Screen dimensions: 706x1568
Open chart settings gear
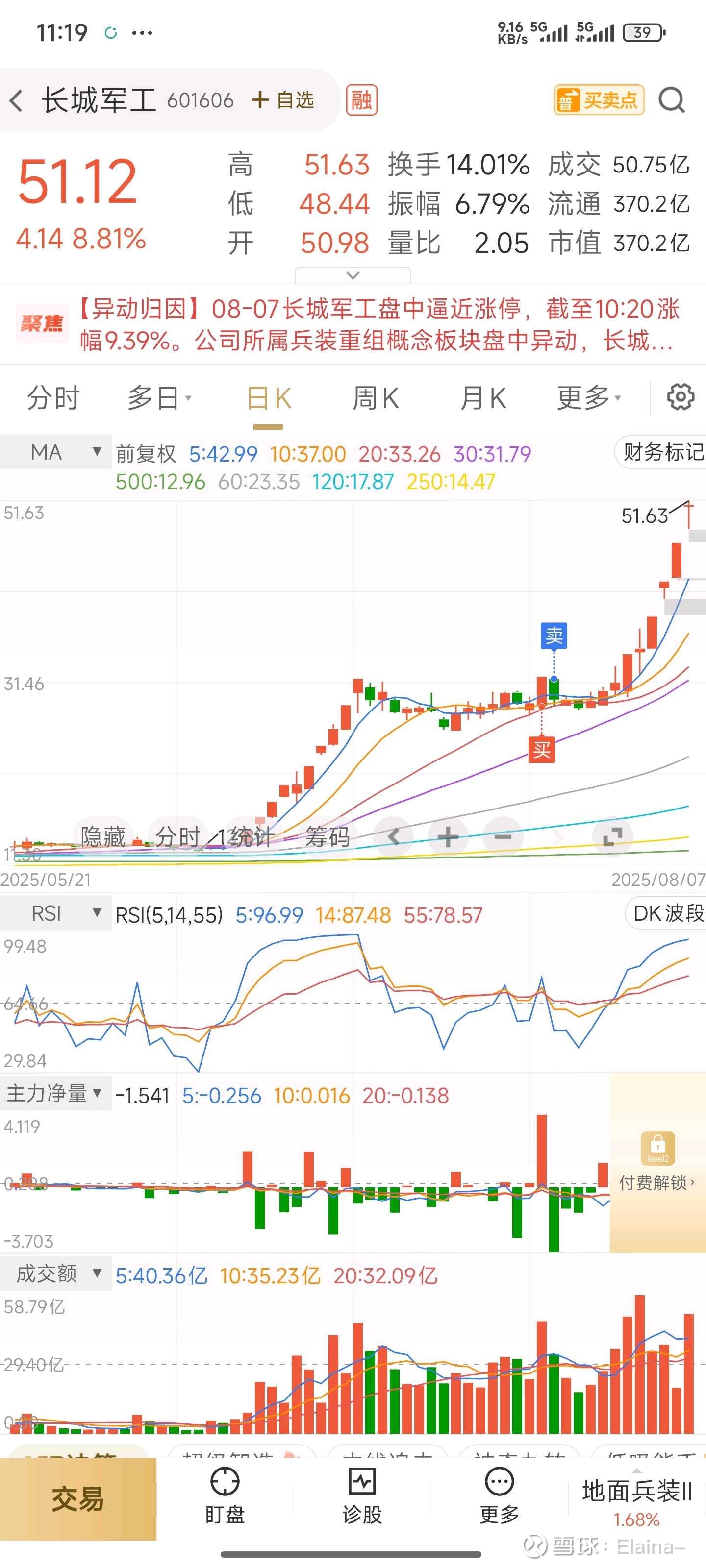click(680, 397)
